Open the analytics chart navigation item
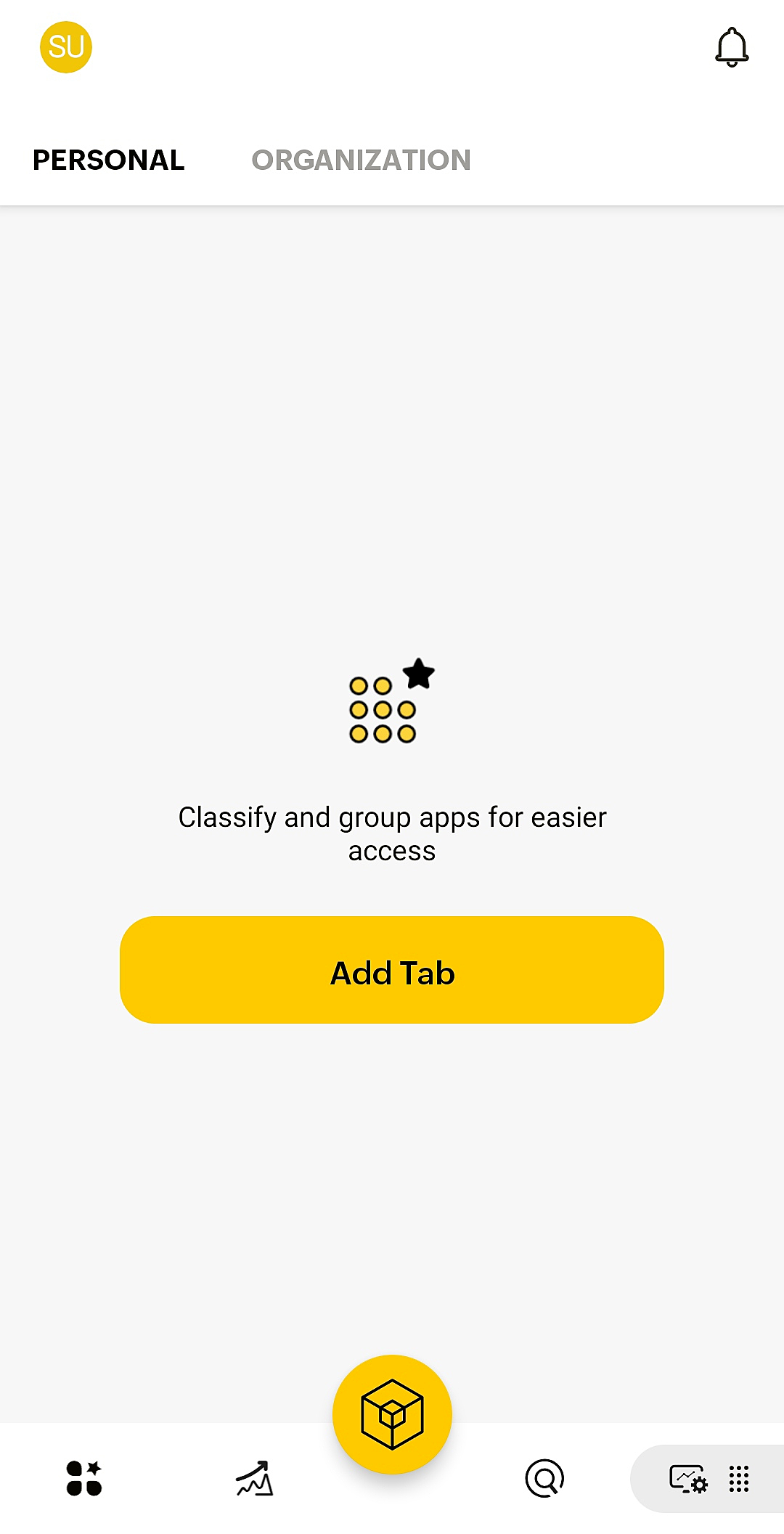This screenshot has width=784, height=1534. click(x=254, y=1478)
